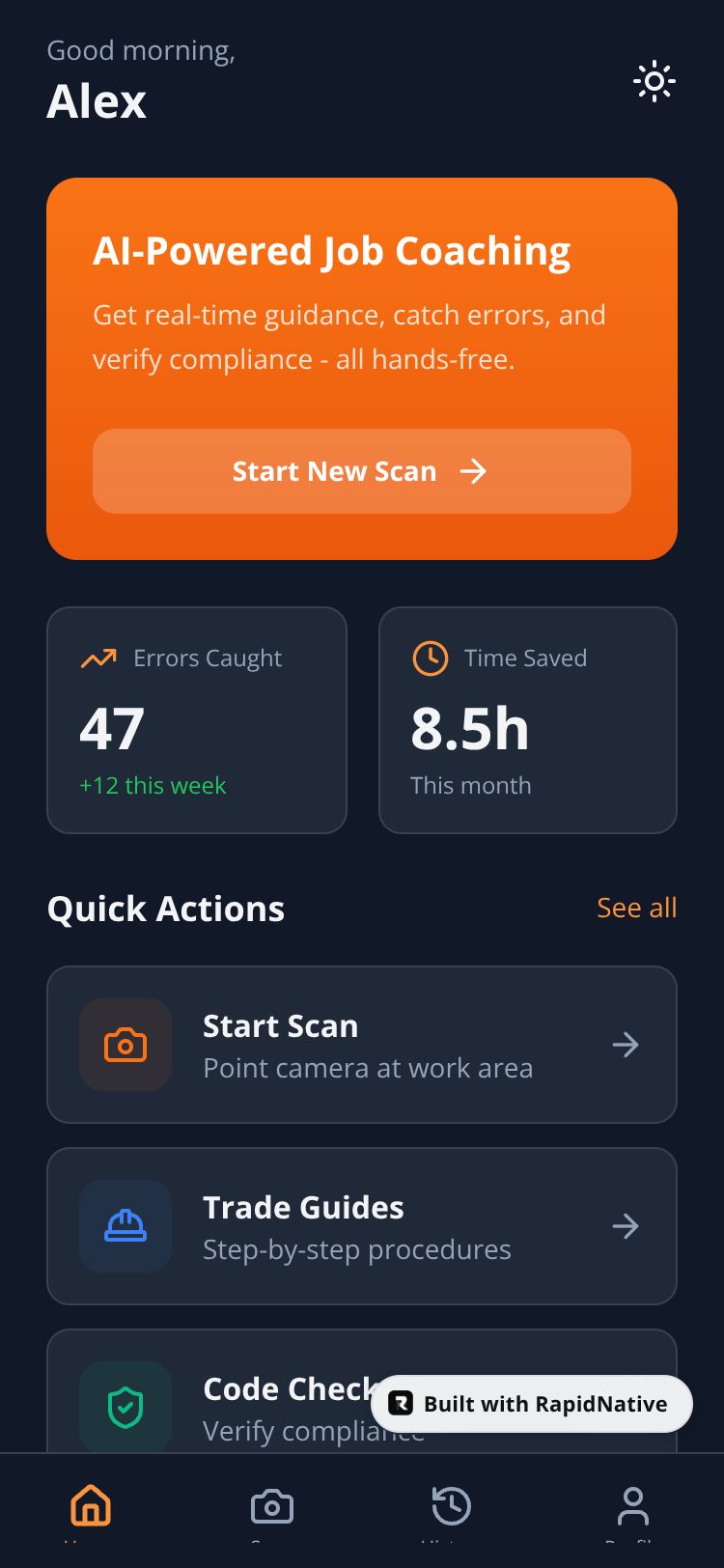724x1568 pixels.
Task: Switch to the camera Scan tab
Action: pos(271,1506)
